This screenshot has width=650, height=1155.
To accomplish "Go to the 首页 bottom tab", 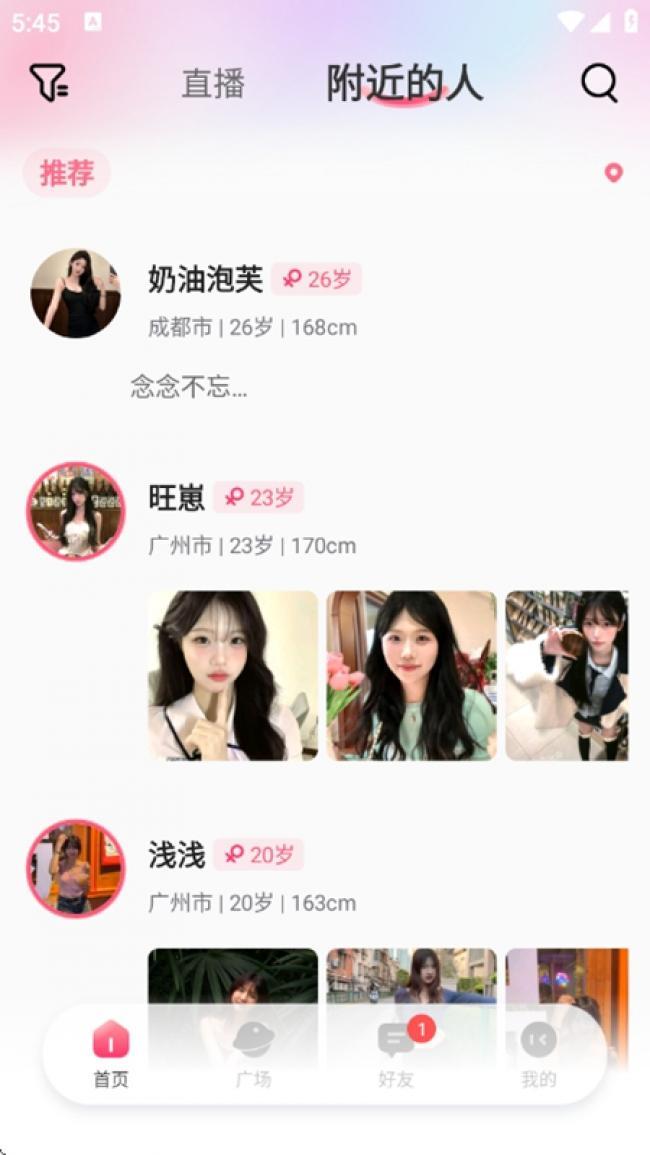I will pyautogui.click(x=111, y=1054).
